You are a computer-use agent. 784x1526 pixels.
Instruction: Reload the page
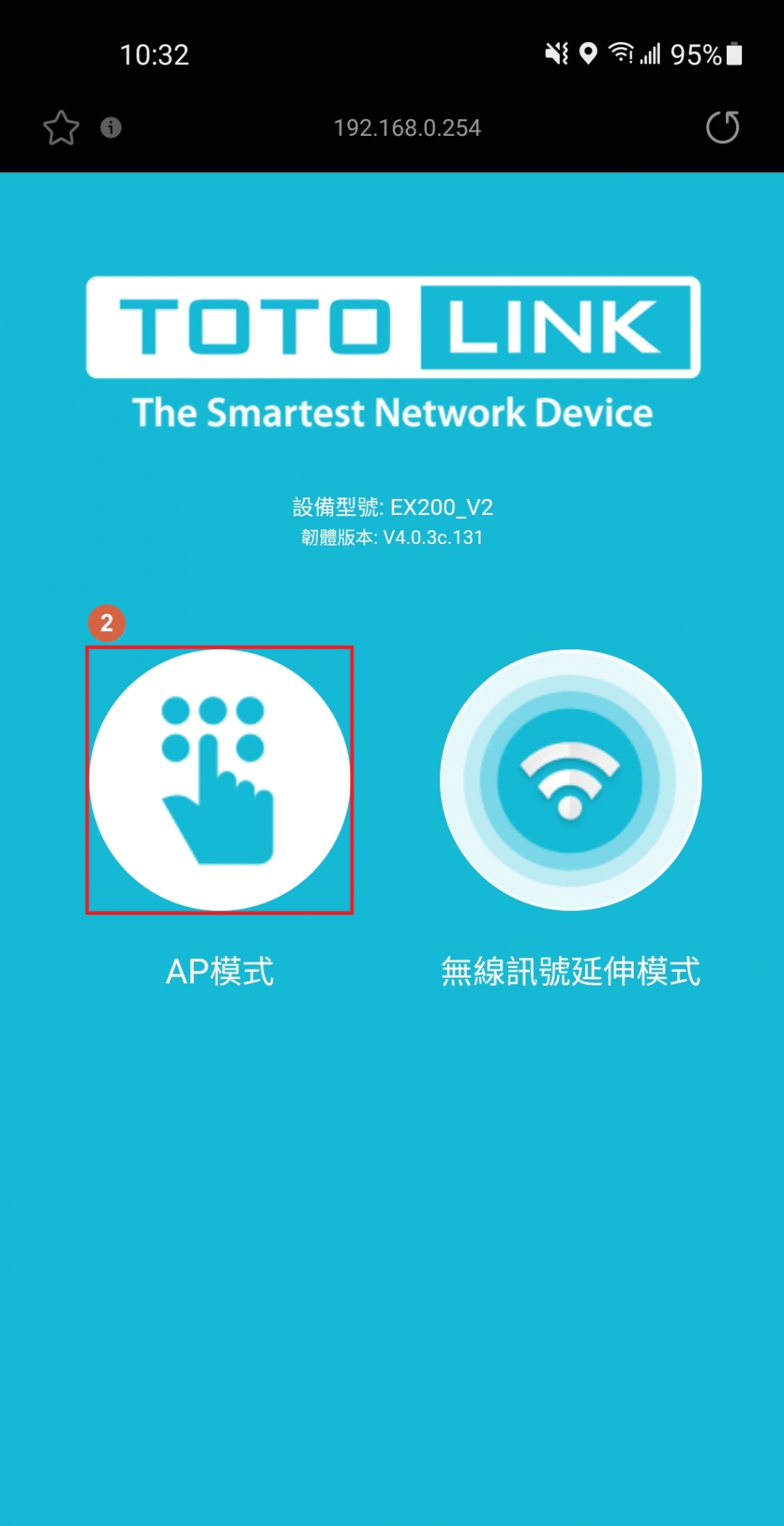tap(722, 127)
